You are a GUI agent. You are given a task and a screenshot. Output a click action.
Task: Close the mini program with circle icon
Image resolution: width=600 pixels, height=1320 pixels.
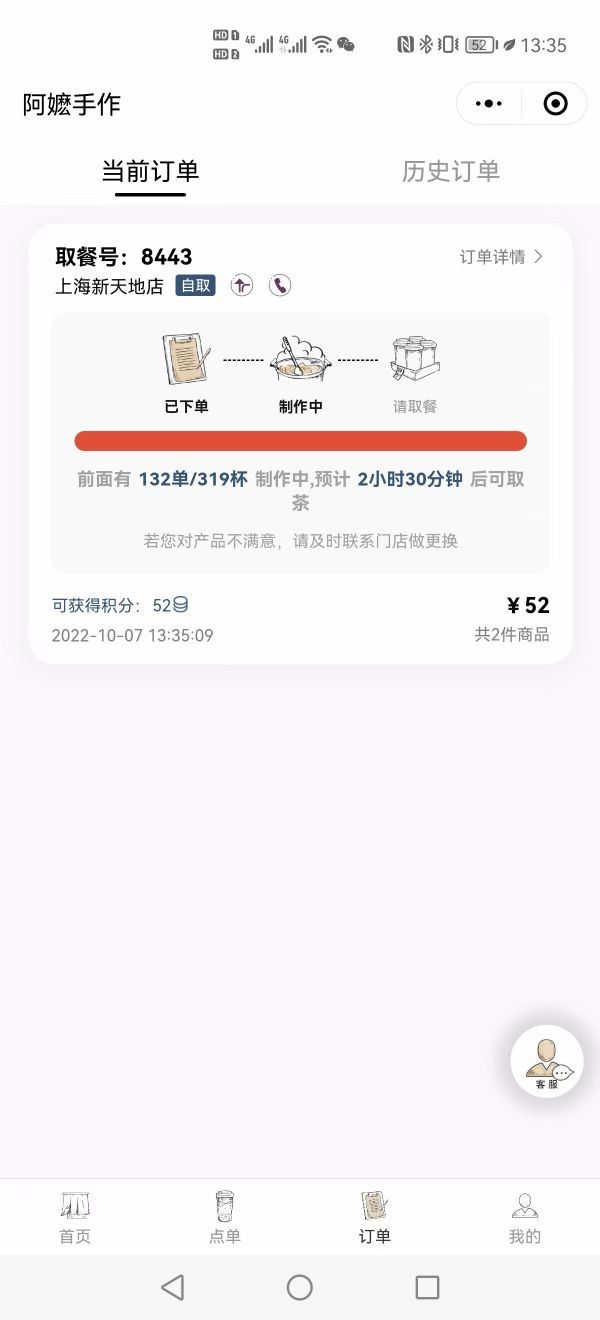click(555, 103)
